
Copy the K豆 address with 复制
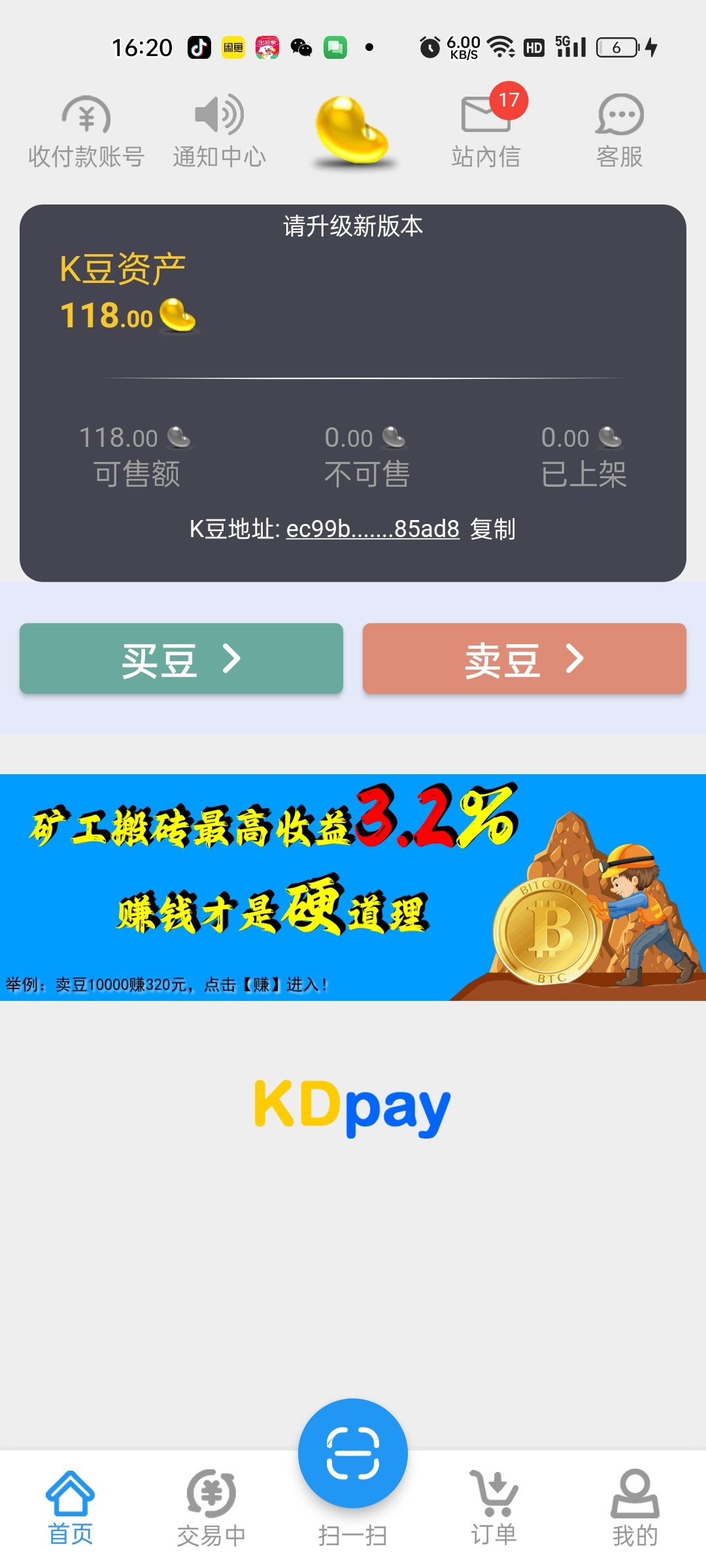click(x=493, y=529)
